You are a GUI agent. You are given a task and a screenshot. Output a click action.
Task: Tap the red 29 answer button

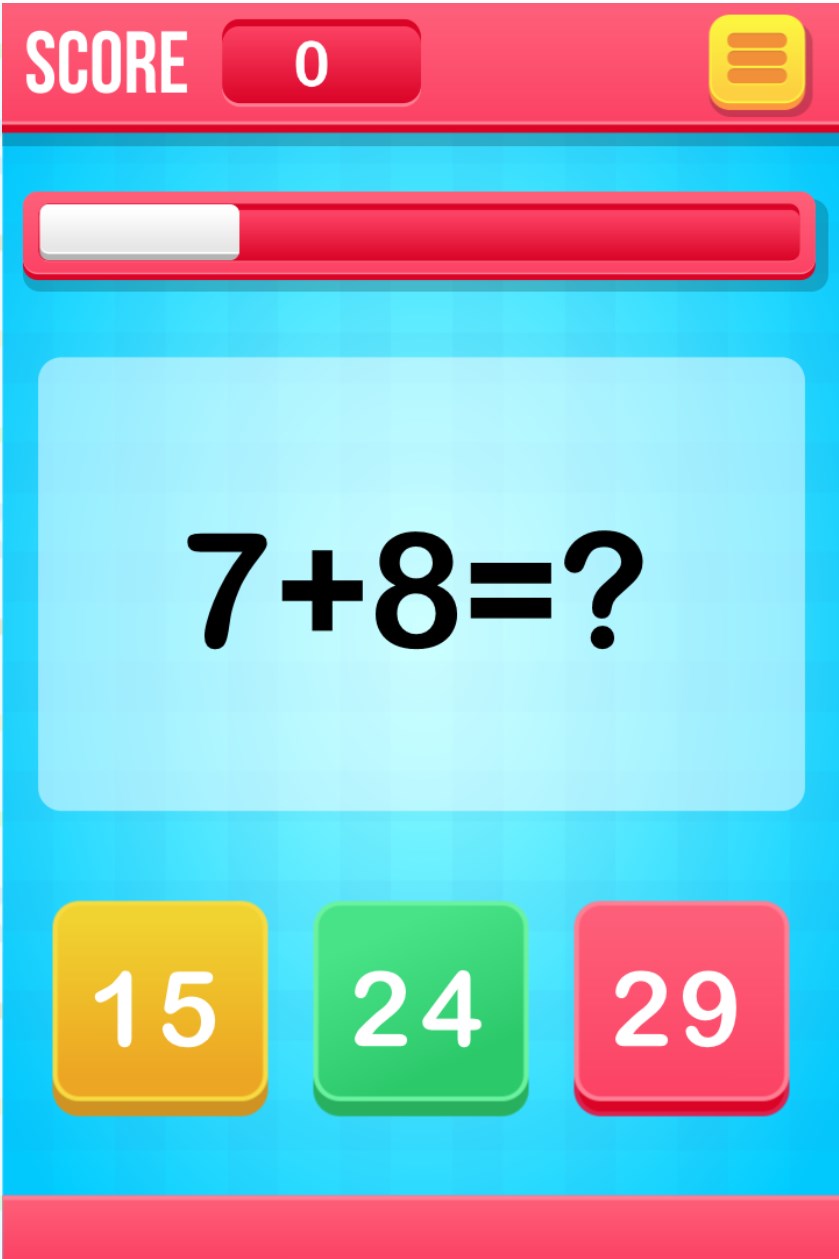(681, 1003)
